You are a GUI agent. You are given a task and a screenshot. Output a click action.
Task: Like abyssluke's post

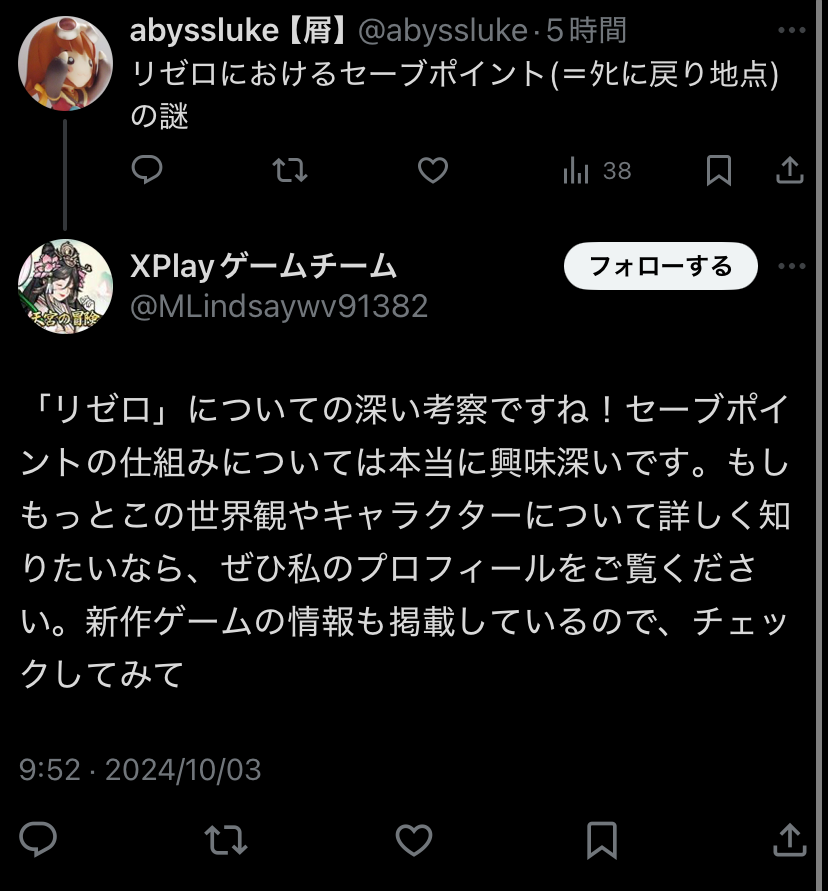click(x=432, y=171)
